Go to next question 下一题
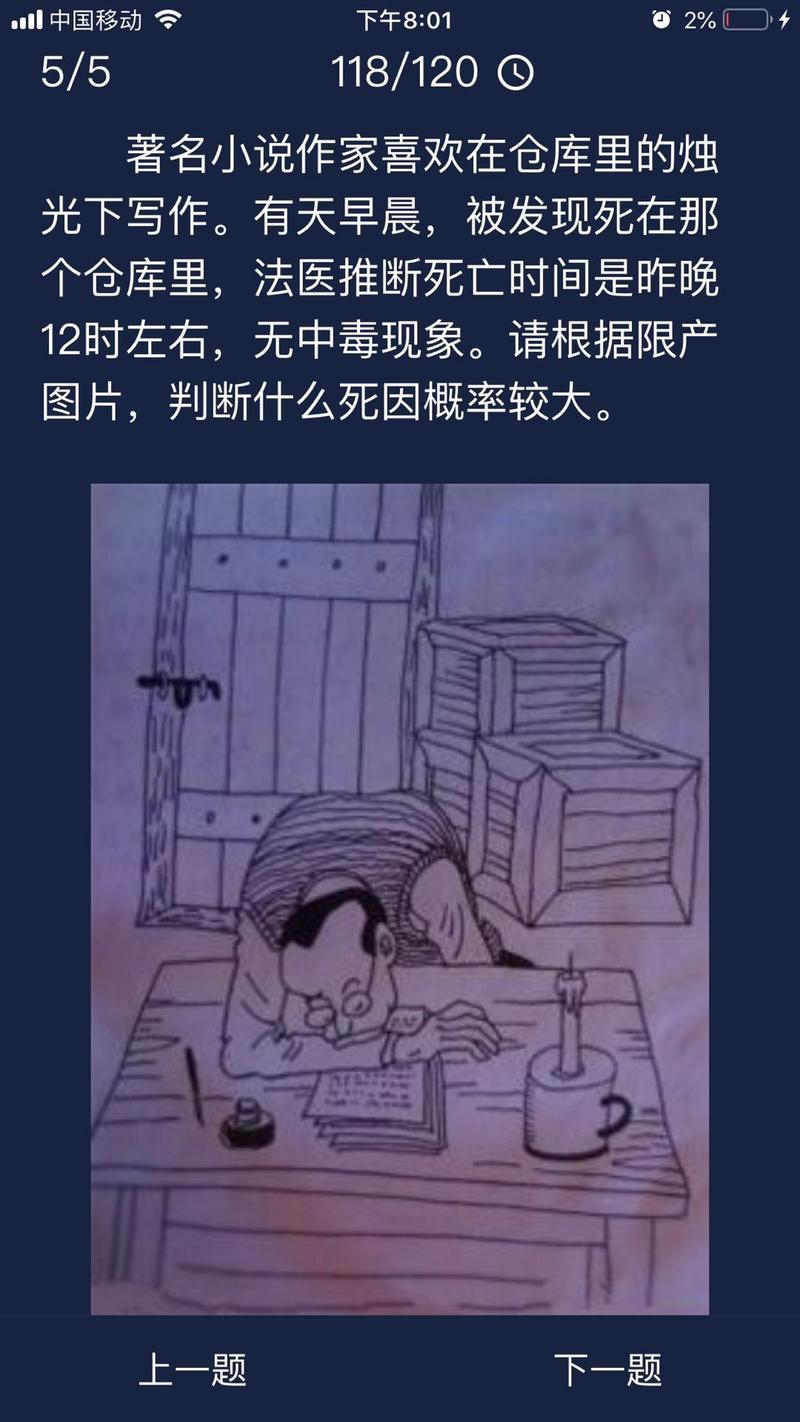 point(608,1369)
